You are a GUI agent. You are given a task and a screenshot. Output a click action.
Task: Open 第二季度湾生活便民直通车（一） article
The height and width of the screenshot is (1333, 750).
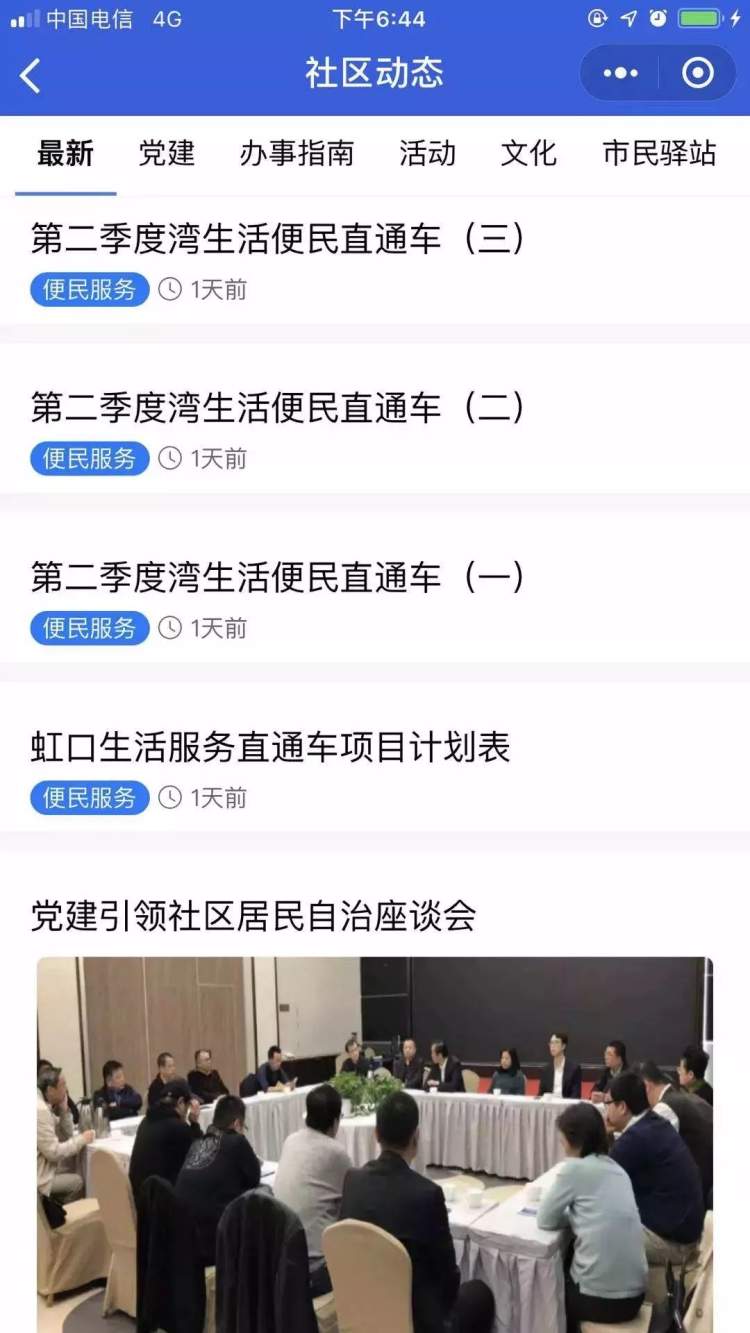(278, 577)
